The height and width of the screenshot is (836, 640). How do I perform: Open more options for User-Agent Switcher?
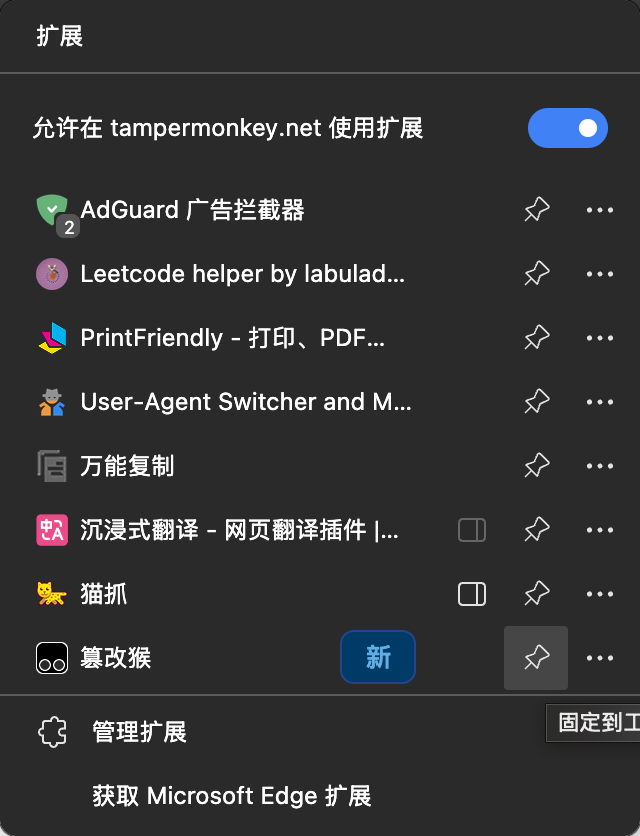point(599,402)
